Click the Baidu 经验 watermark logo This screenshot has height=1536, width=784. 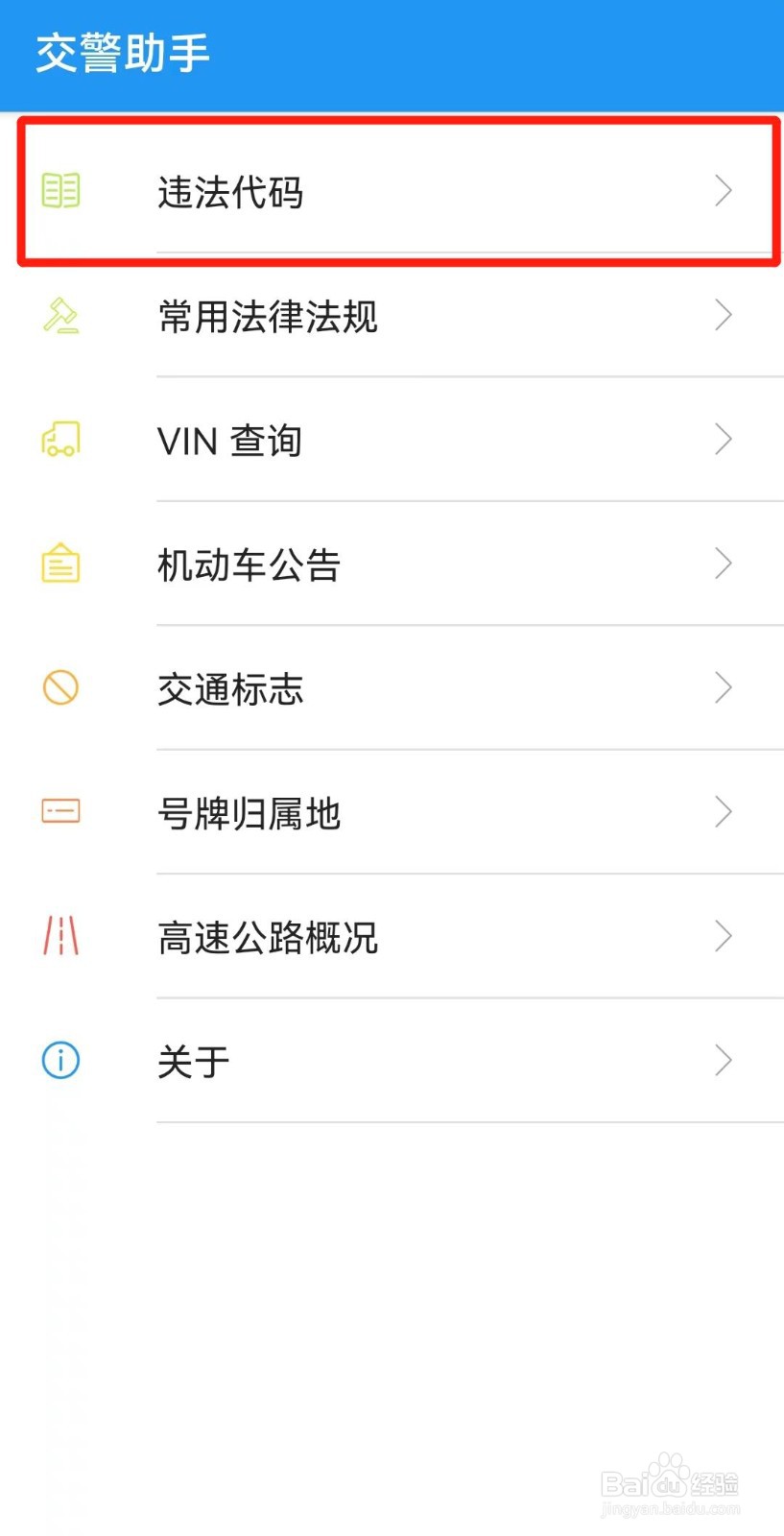pyautogui.click(x=672, y=1483)
